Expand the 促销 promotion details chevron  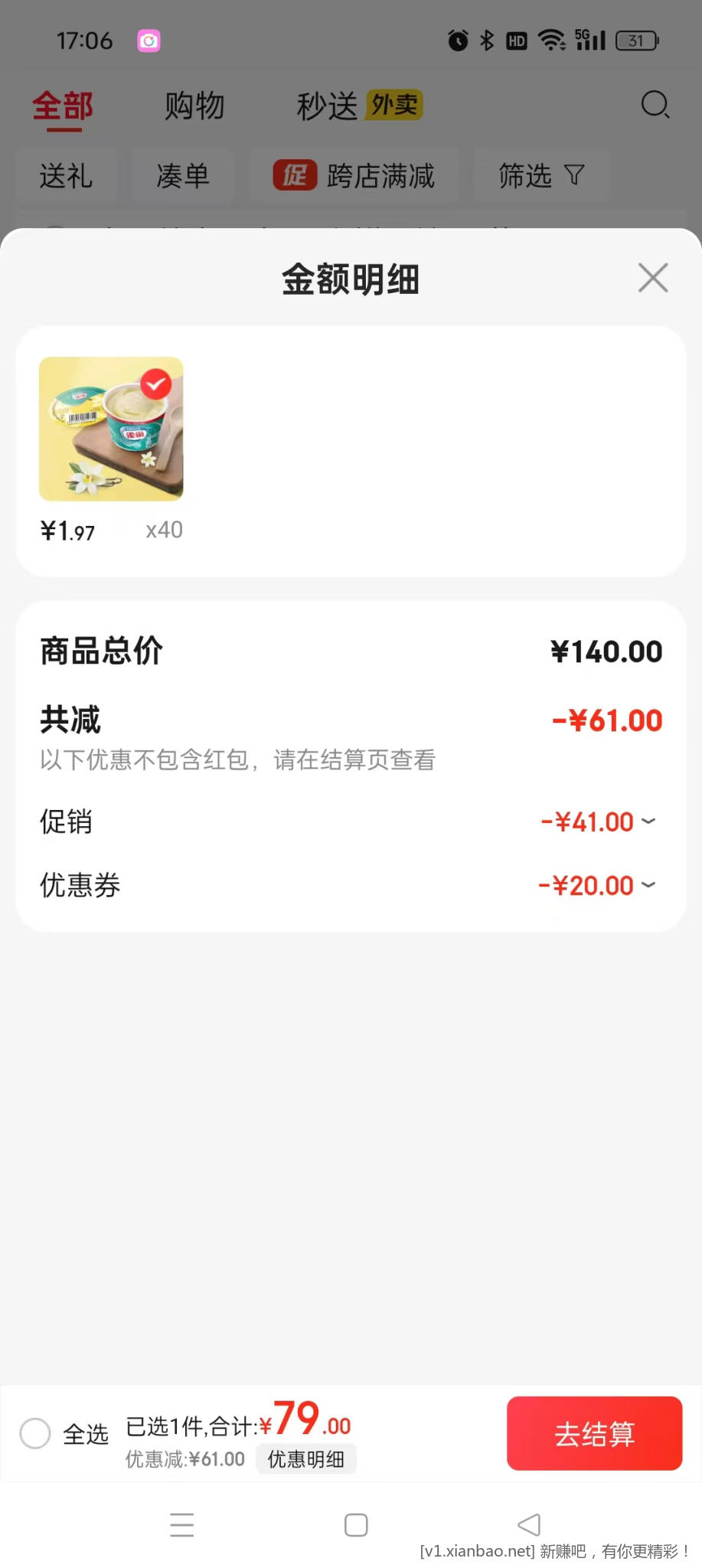pyautogui.click(x=649, y=821)
